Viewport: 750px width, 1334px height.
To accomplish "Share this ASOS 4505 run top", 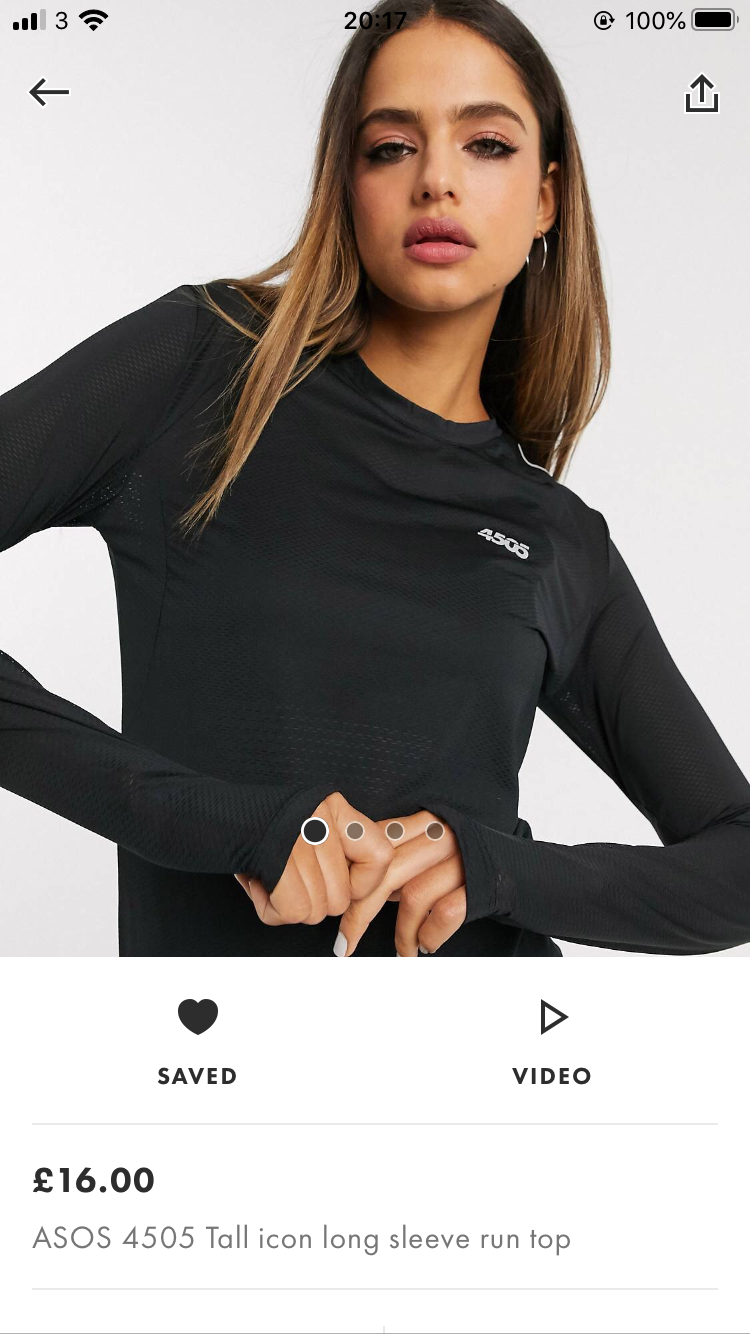I will pos(701,94).
